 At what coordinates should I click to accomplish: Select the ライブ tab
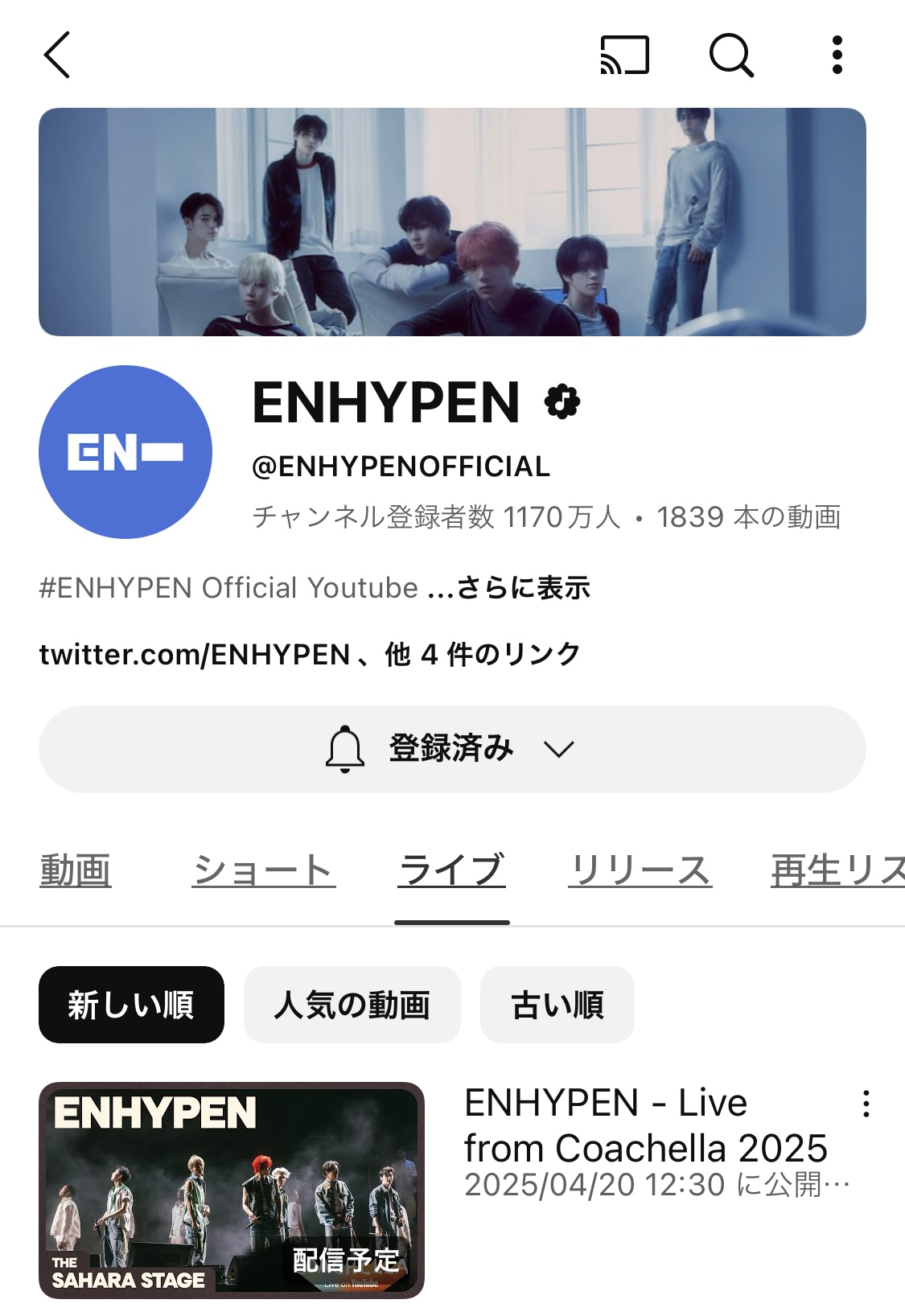coord(452,870)
